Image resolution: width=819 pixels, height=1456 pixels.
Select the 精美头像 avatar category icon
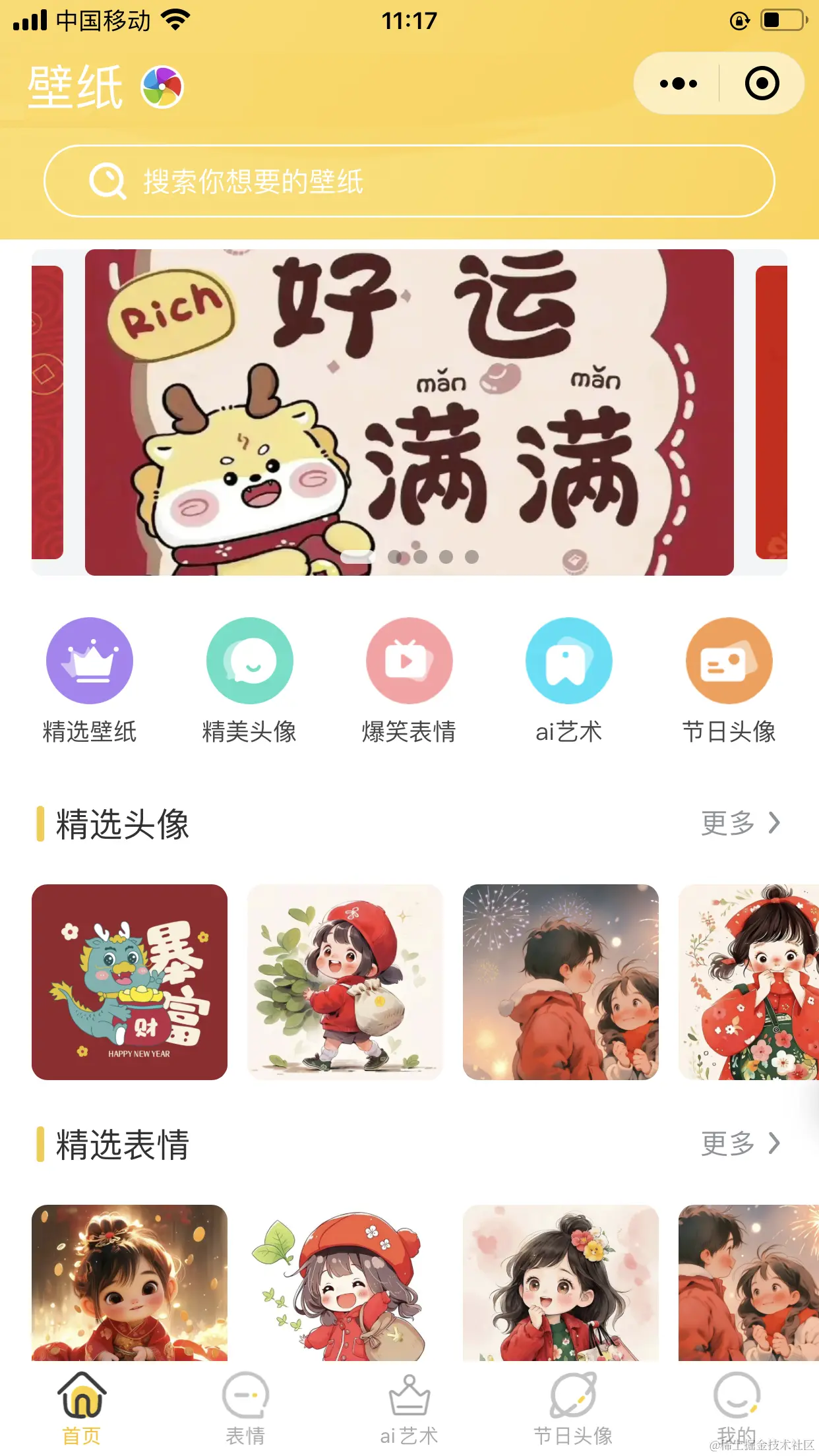250,660
